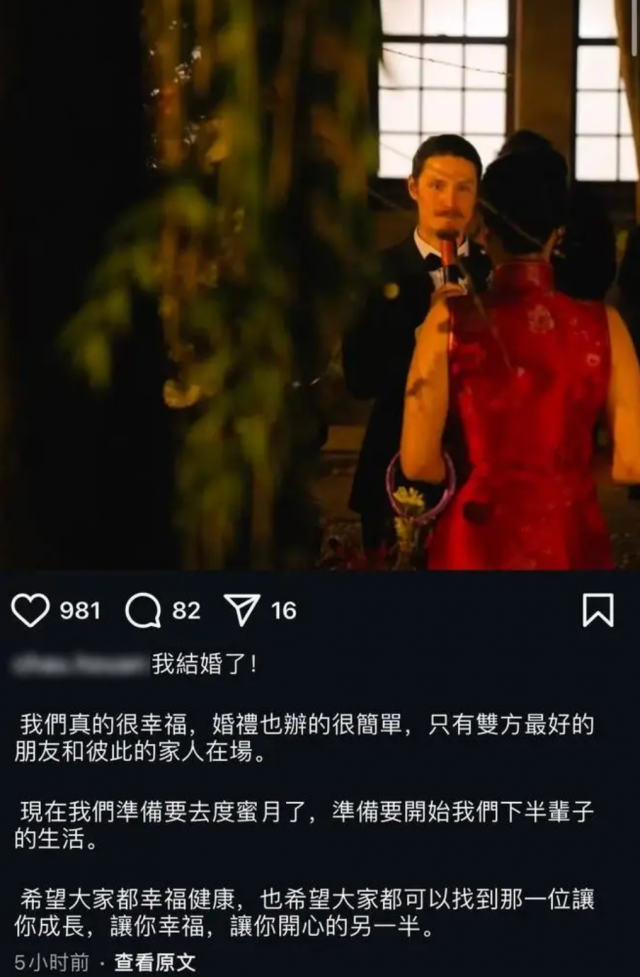640x977 pixels.
Task: Share this post via the send icon
Action: [x=242, y=609]
